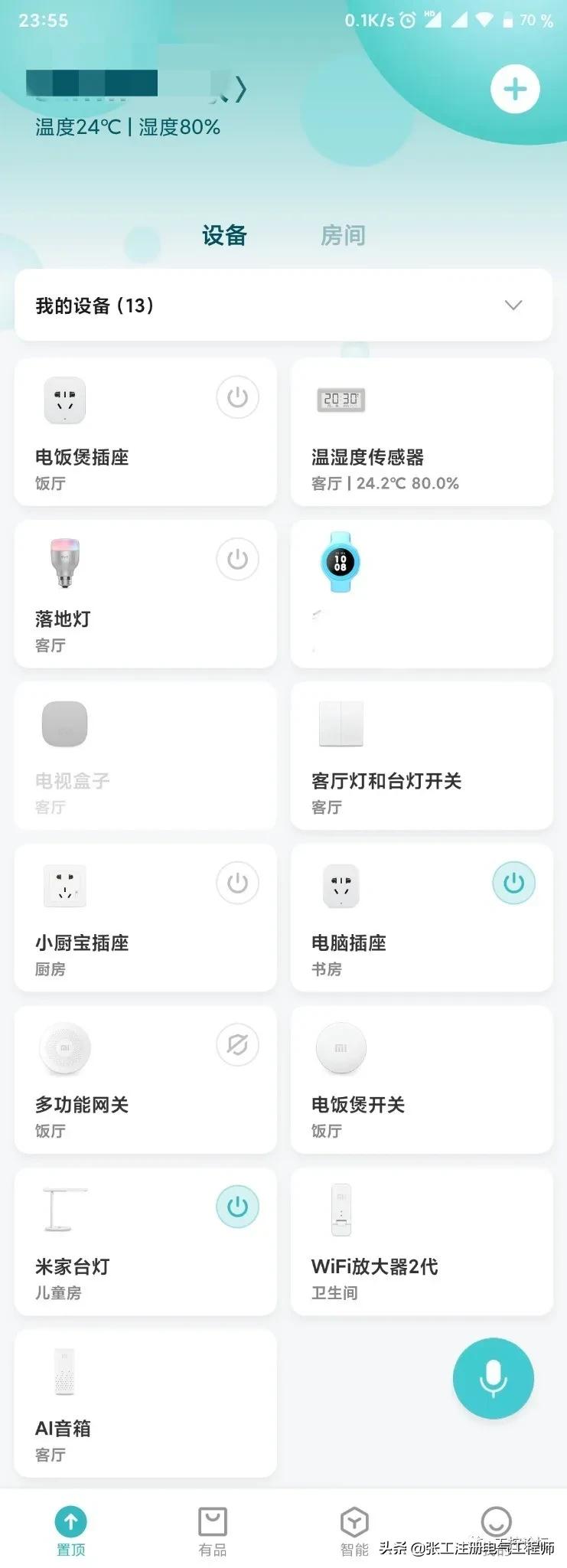
Task: Switch to the 房间 tab
Action: coord(343,235)
